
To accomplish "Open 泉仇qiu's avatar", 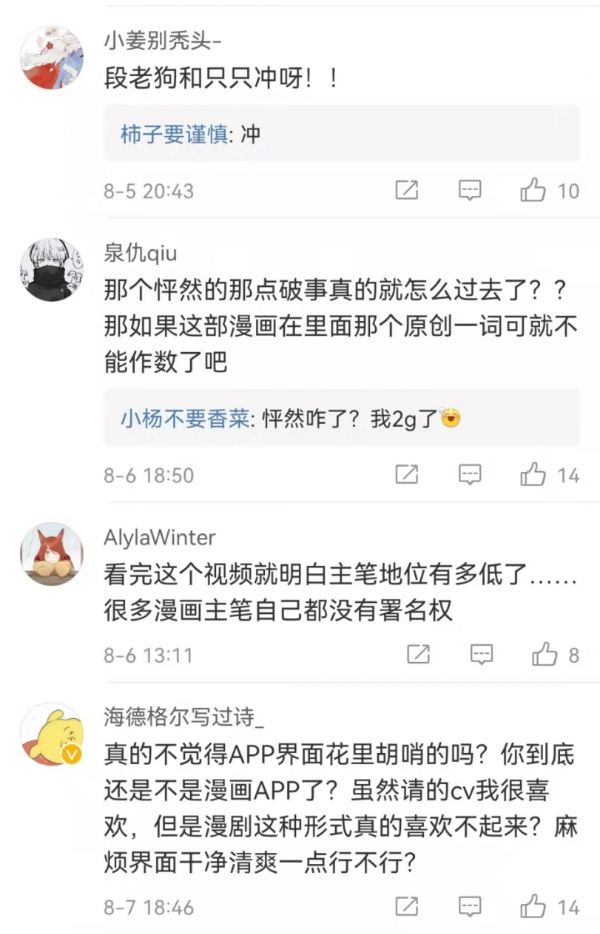I will pos(52,270).
